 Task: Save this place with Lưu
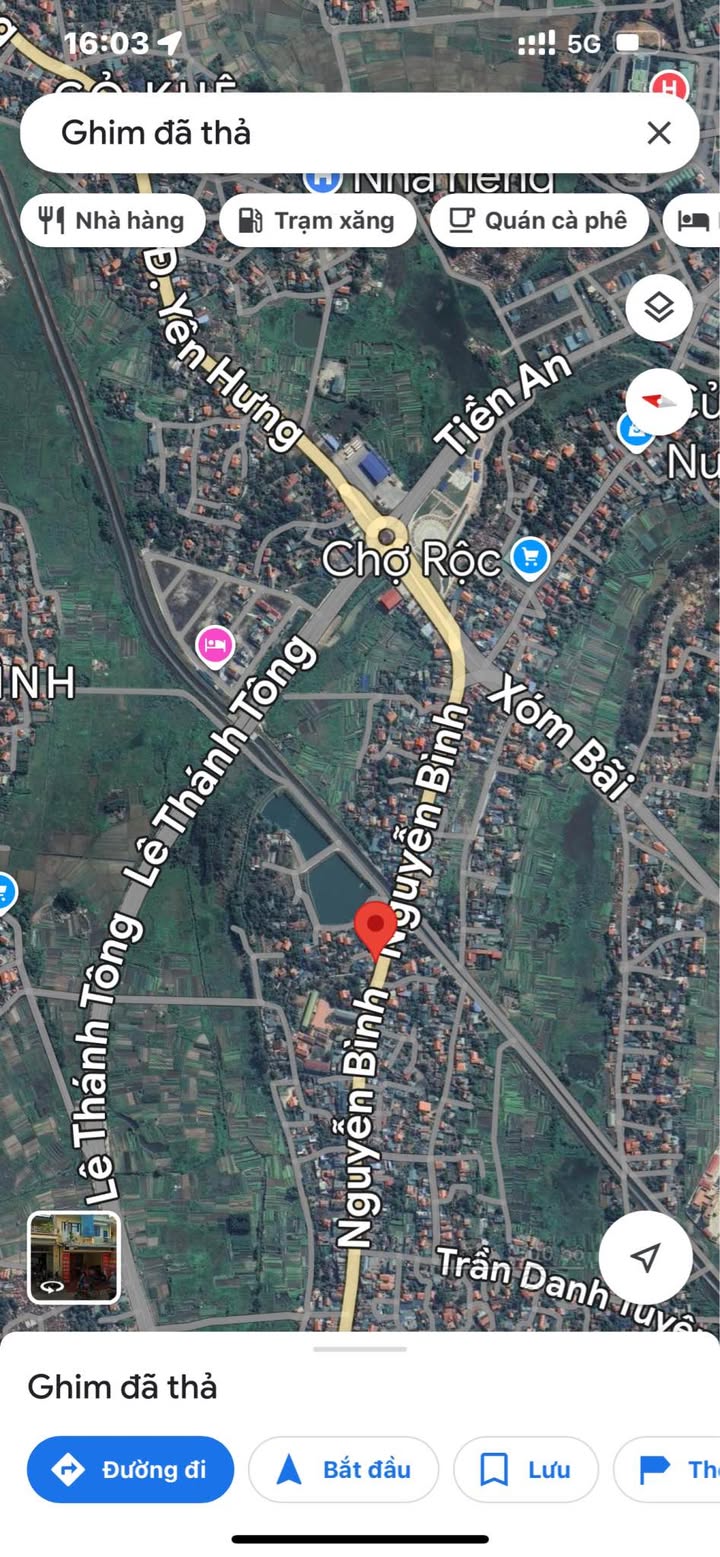526,1469
